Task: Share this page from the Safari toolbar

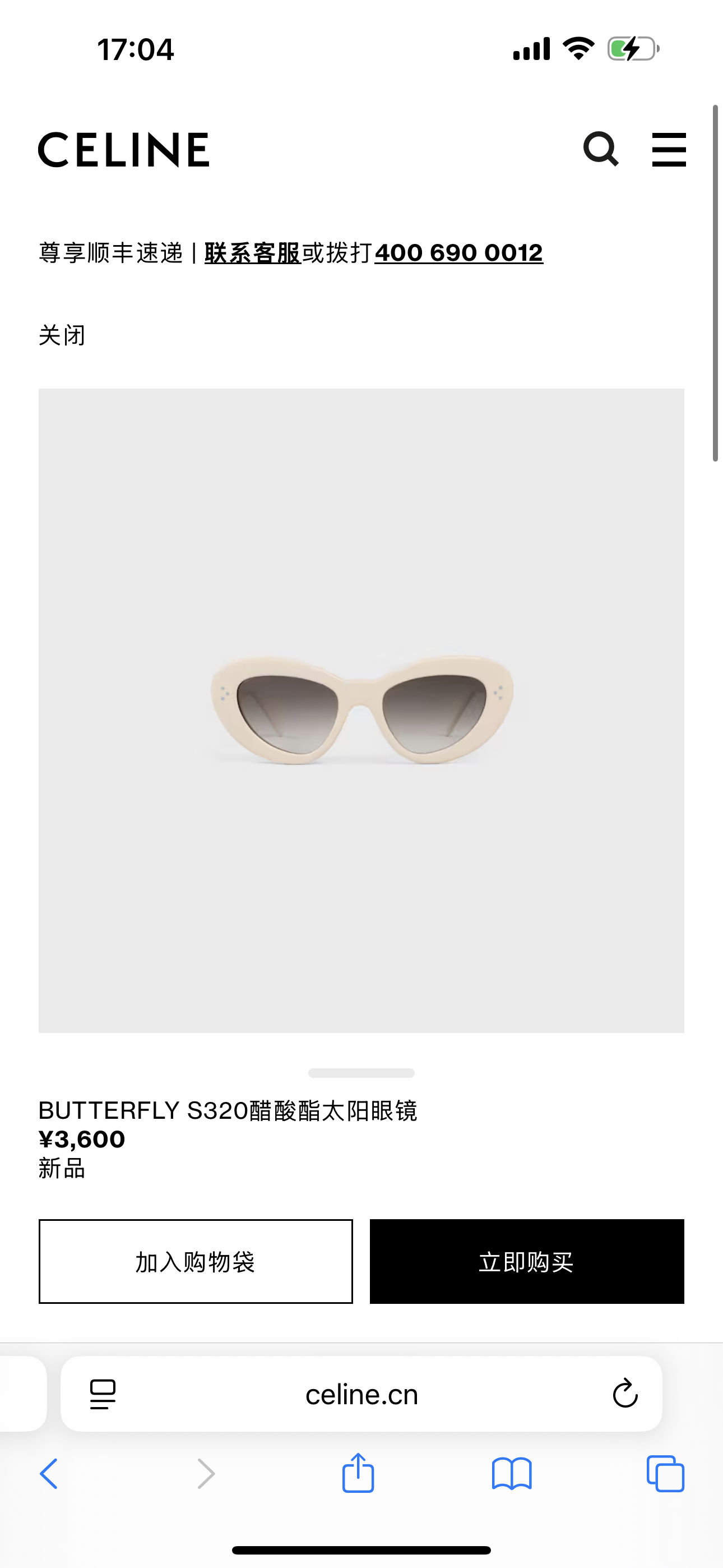Action: click(358, 1473)
